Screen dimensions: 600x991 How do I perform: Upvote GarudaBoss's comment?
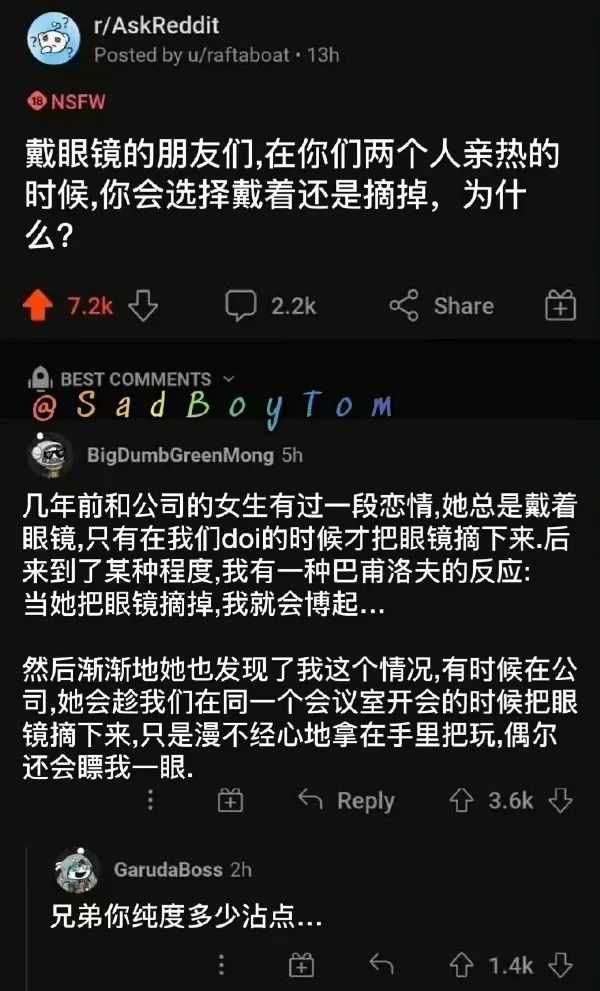point(462,965)
